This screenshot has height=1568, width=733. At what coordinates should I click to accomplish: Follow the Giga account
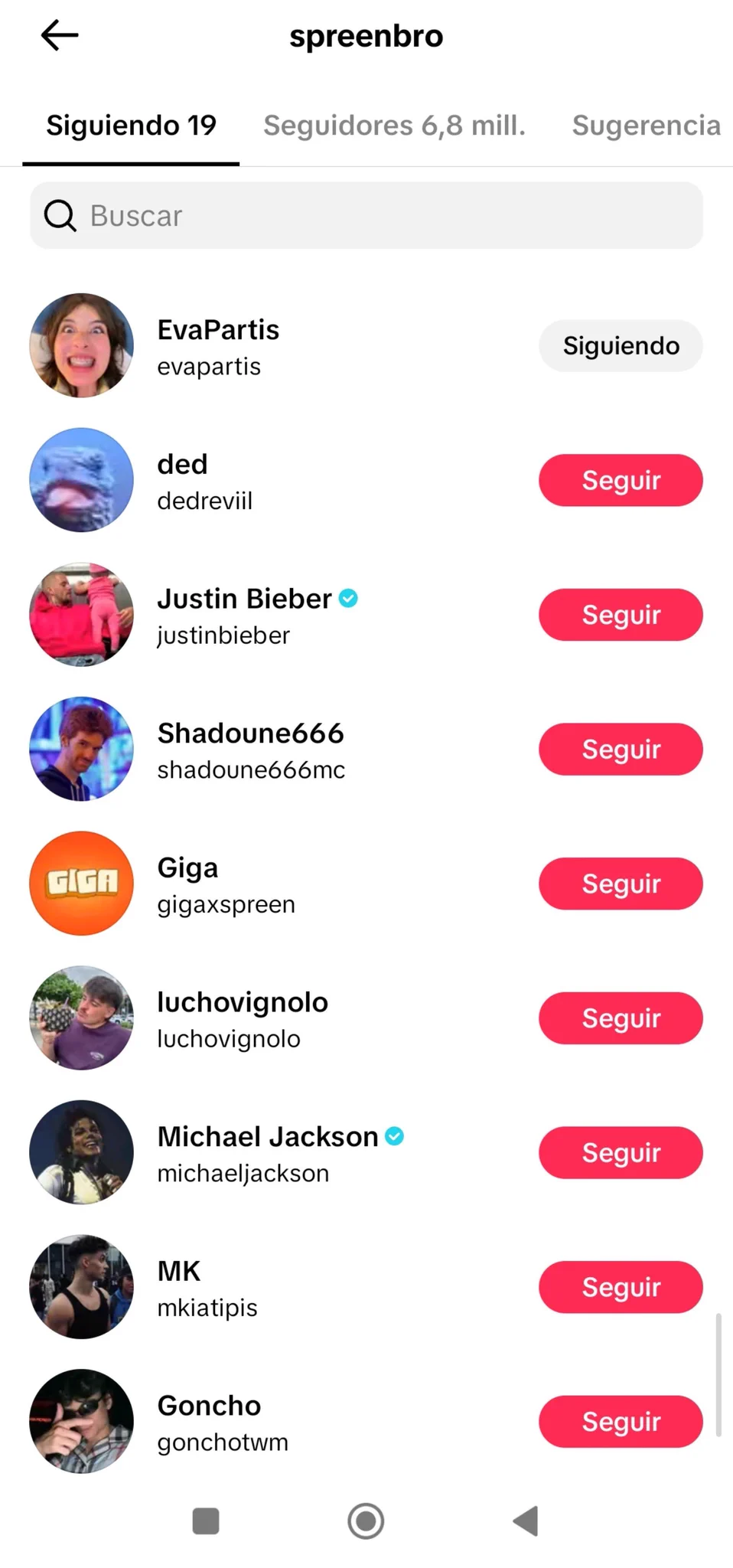coord(621,884)
